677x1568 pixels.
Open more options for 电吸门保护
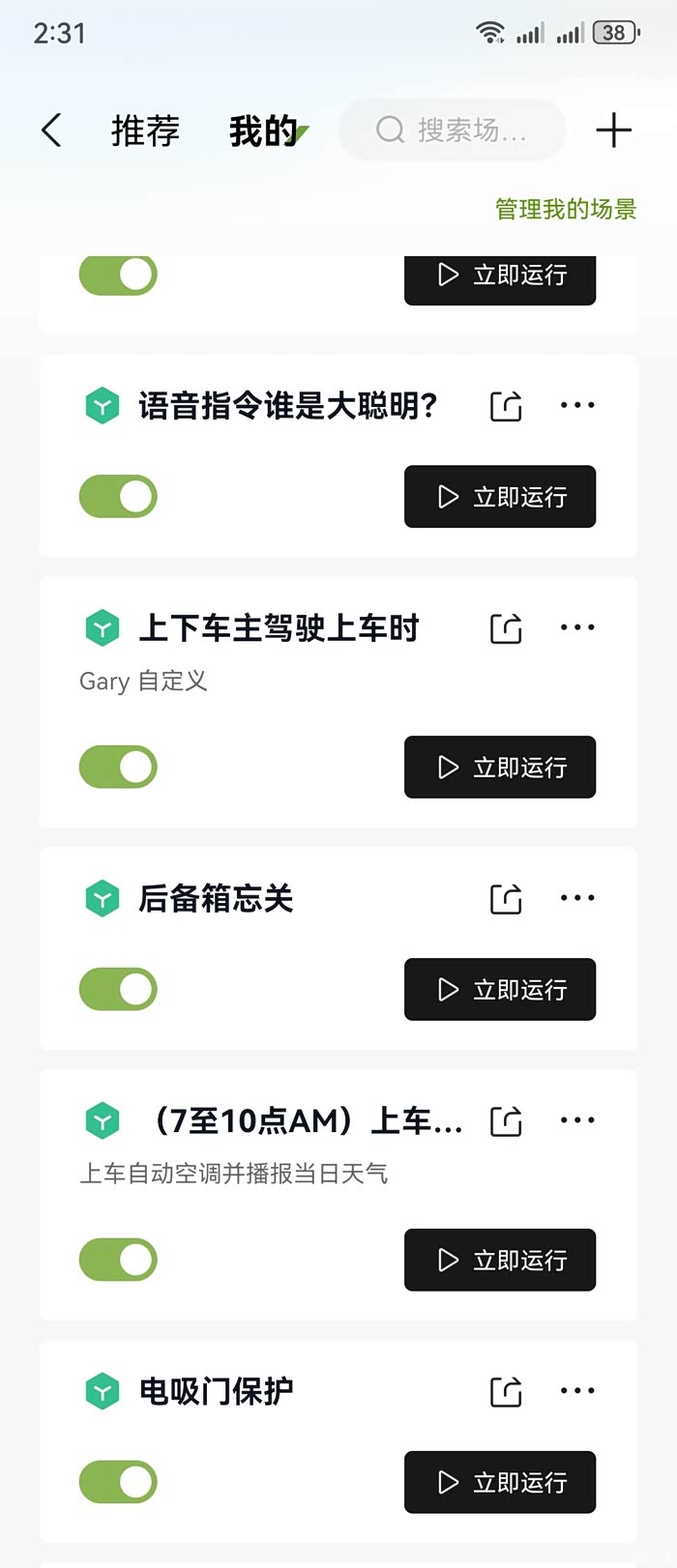tap(577, 1392)
